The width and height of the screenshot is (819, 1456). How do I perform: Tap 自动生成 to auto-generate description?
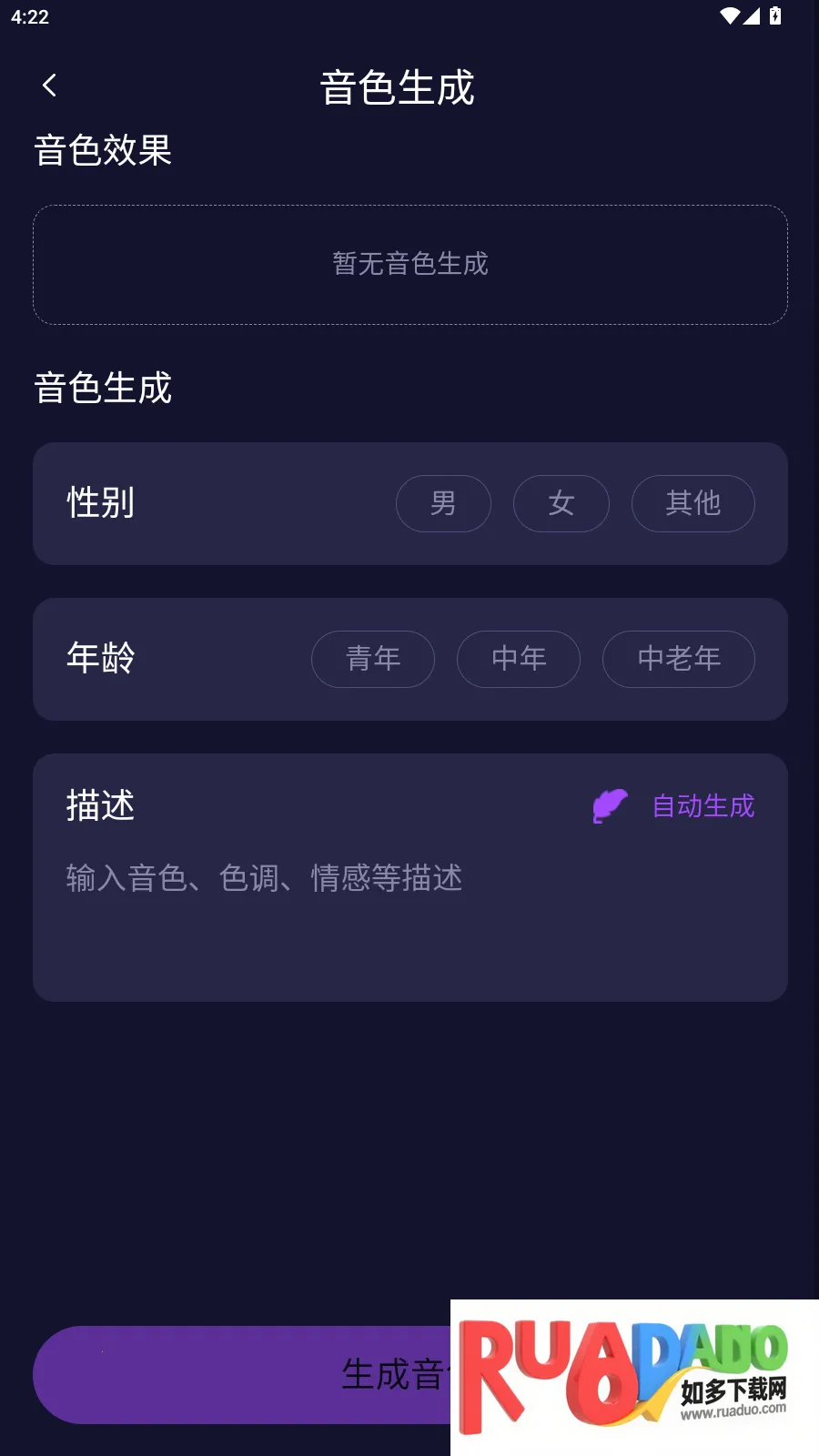pos(703,805)
